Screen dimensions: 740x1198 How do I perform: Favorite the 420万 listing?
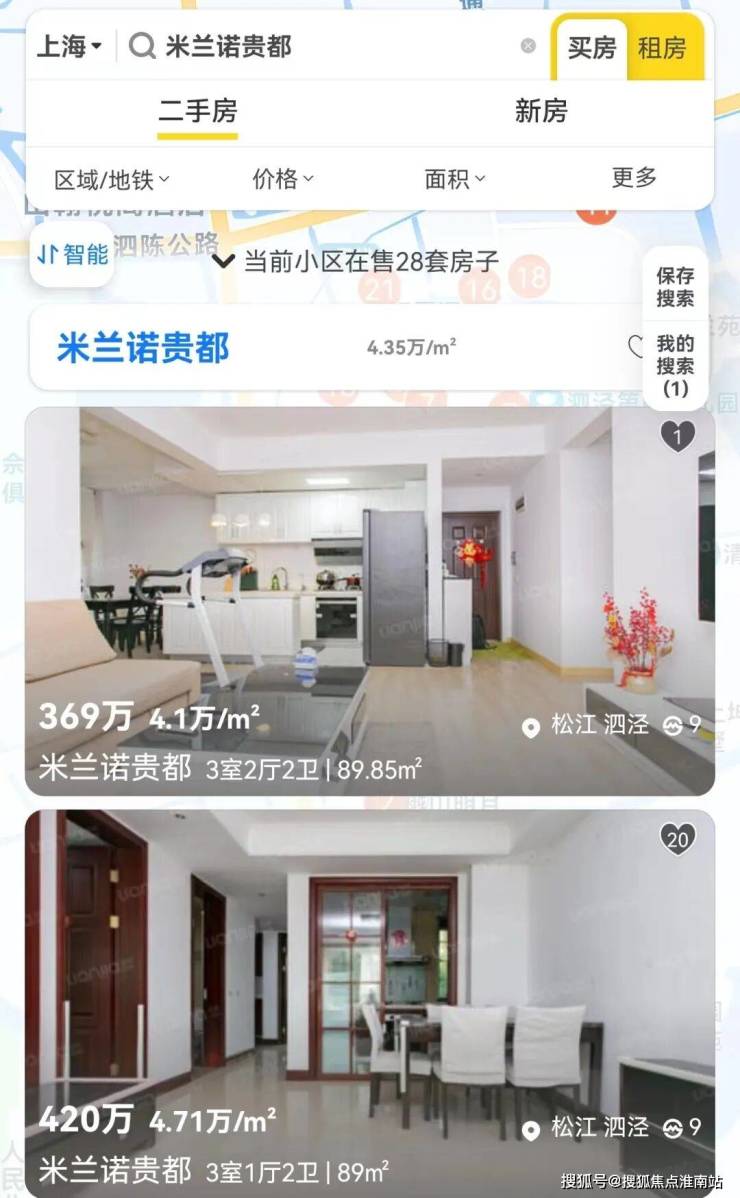tap(677, 839)
